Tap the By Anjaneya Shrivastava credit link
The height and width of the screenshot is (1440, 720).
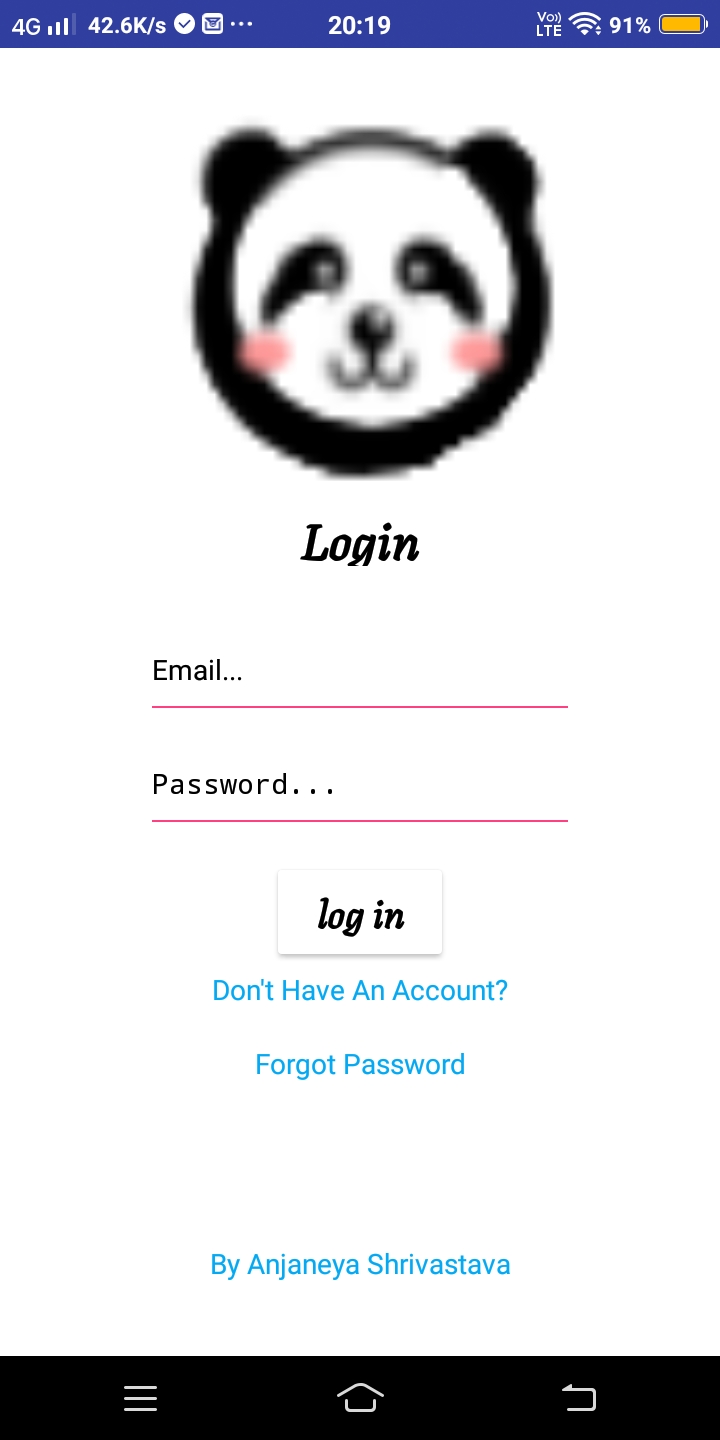click(360, 1264)
